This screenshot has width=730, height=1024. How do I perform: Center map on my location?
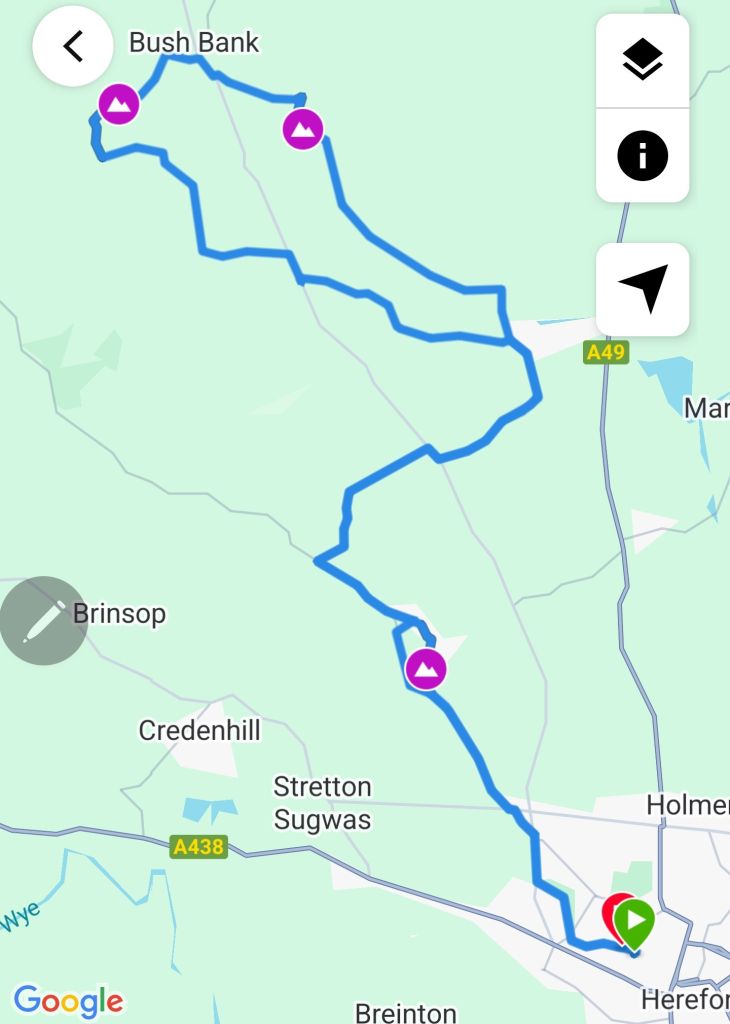point(642,289)
